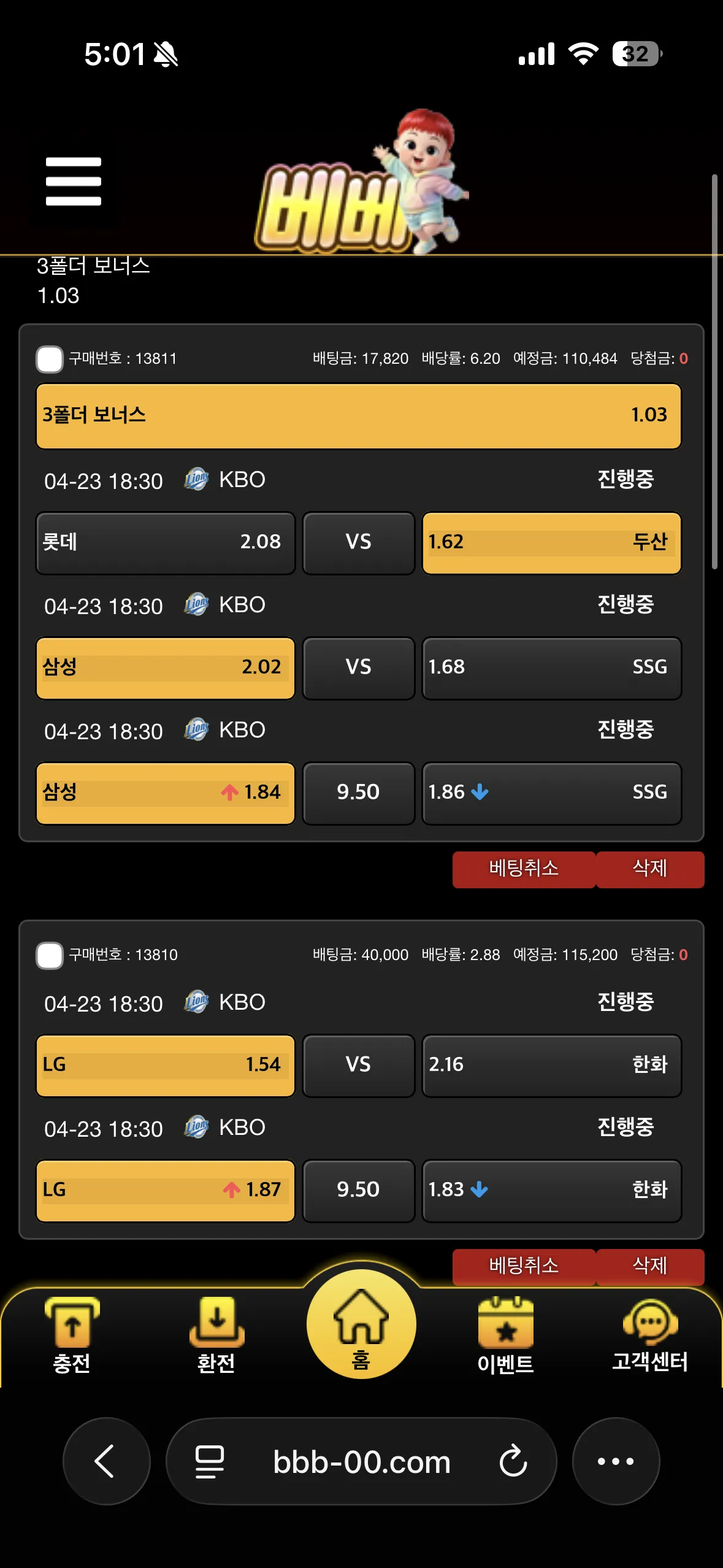Tick the checkbox for purchase number 13810
This screenshot has height=1568, width=723.
pos(50,955)
